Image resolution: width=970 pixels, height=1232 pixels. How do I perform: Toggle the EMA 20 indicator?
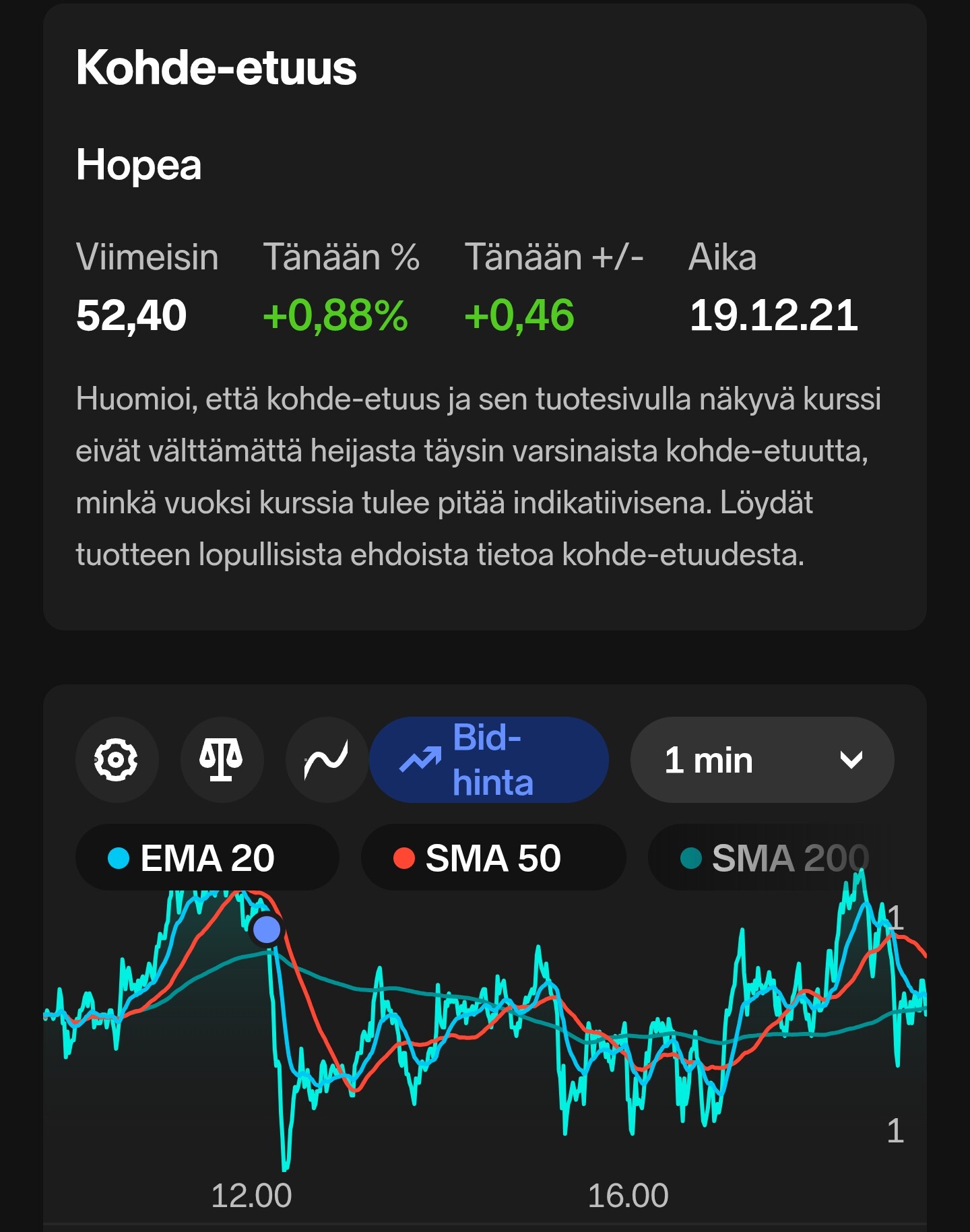207,857
